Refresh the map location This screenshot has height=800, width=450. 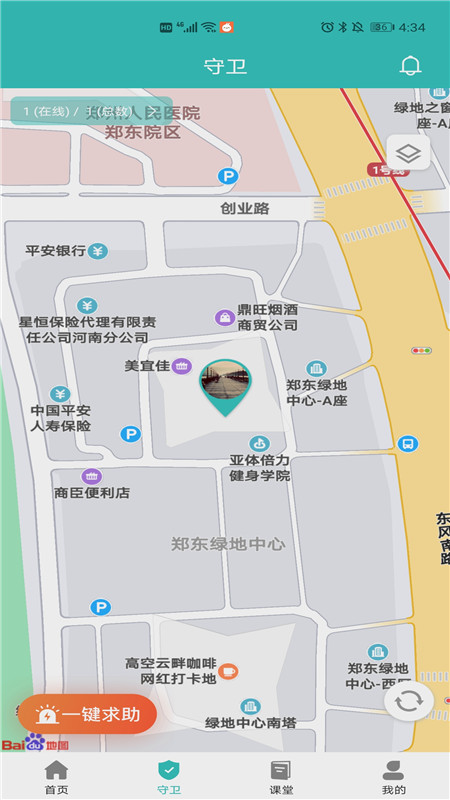[409, 701]
